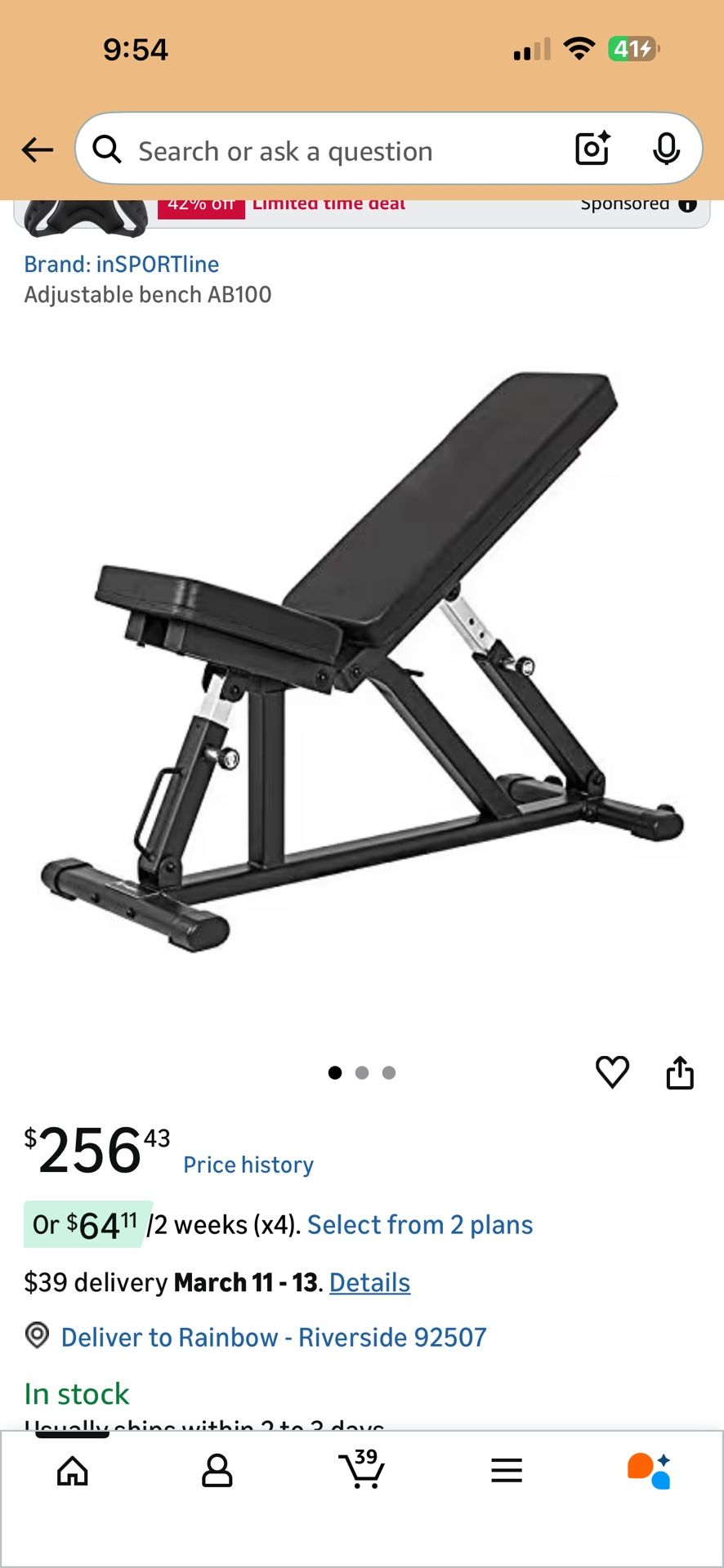Open the Price history link

248,1165
